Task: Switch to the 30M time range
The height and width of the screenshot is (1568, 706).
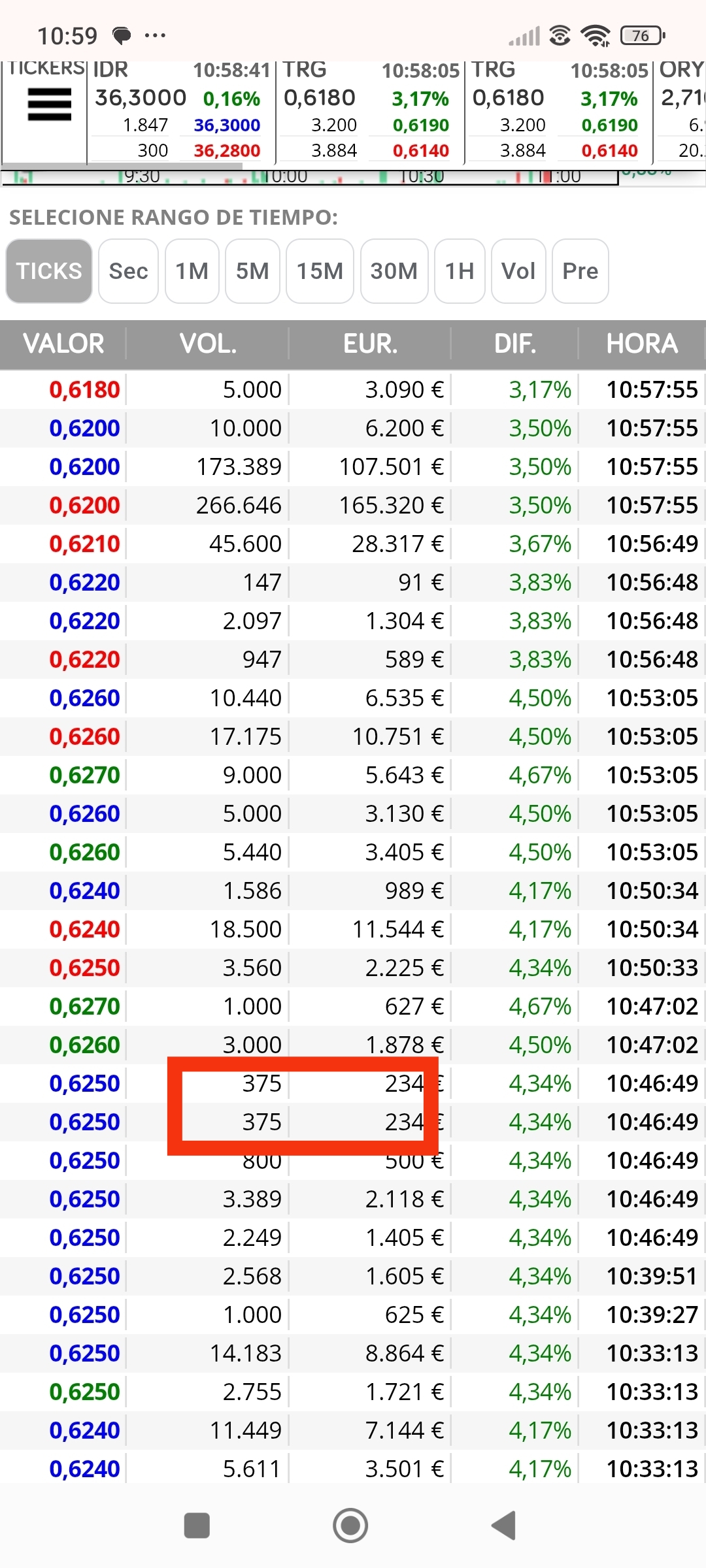Action: click(394, 271)
